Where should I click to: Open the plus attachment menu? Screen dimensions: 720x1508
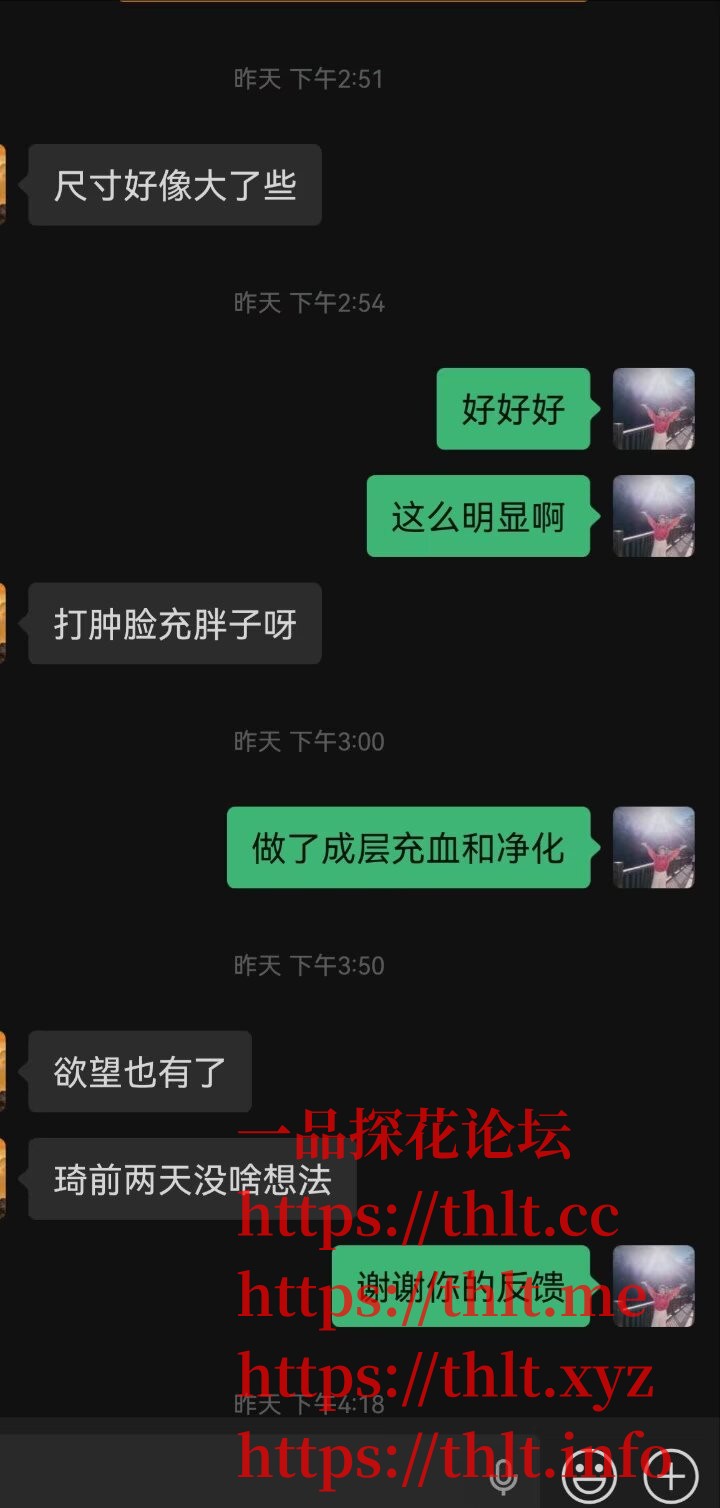[x=670, y=1474]
